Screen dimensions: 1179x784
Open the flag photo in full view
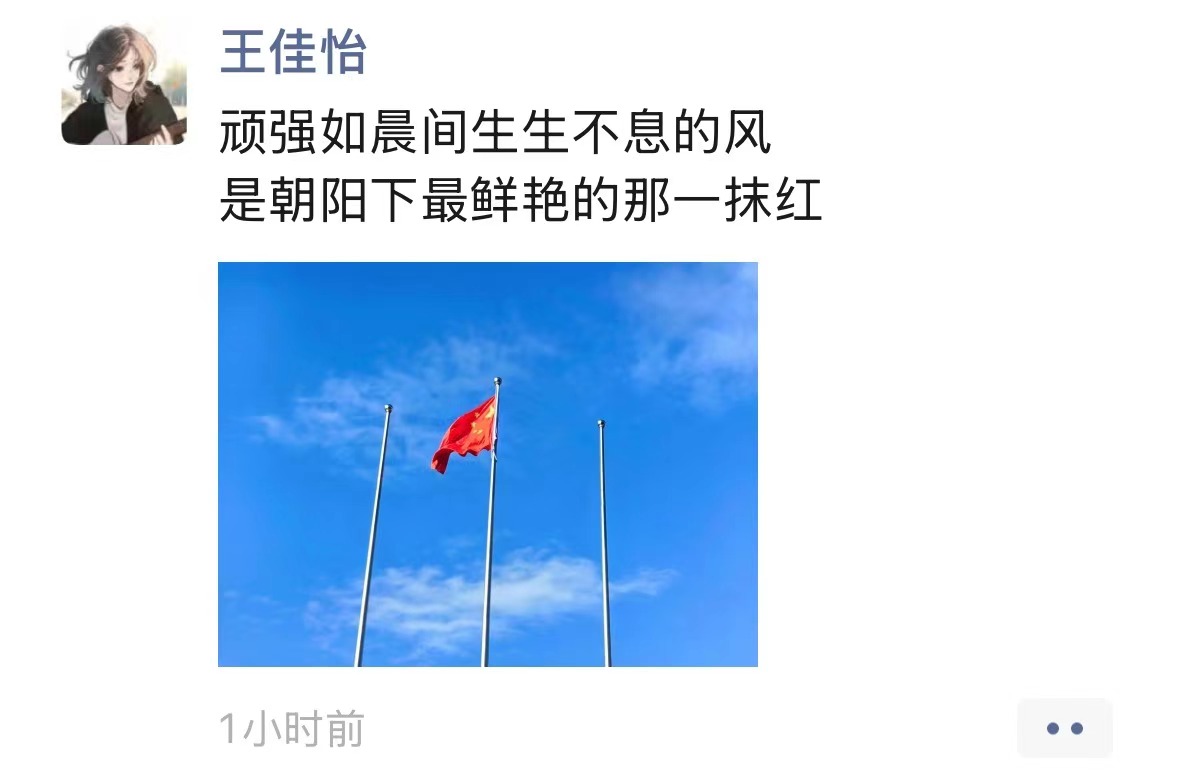point(487,464)
